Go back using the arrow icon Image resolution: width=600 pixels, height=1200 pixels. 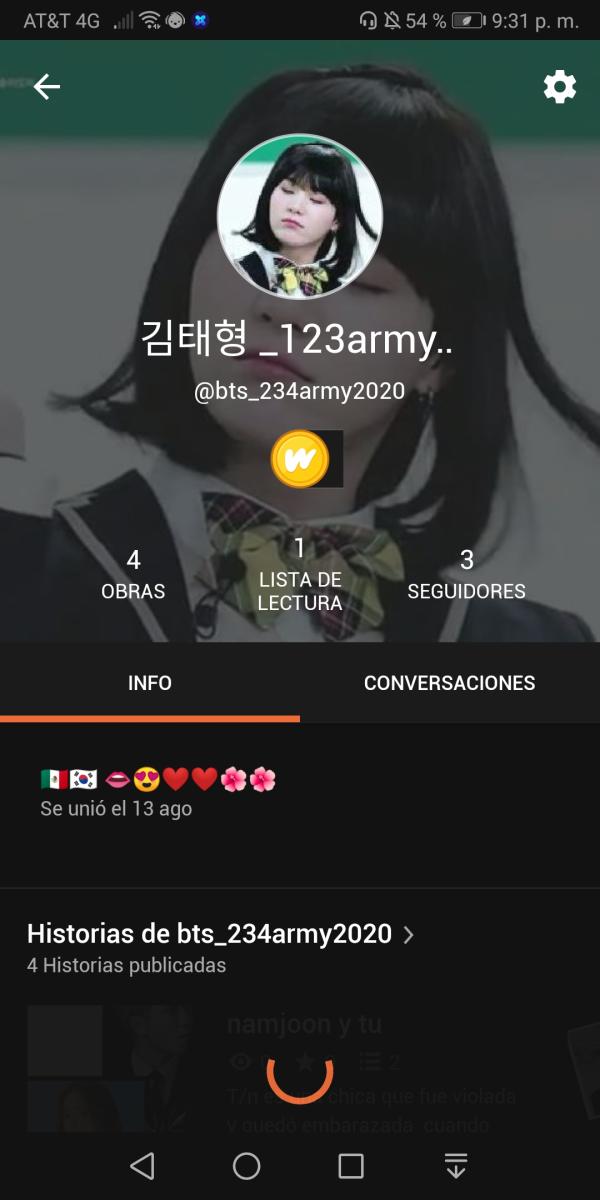click(x=47, y=87)
